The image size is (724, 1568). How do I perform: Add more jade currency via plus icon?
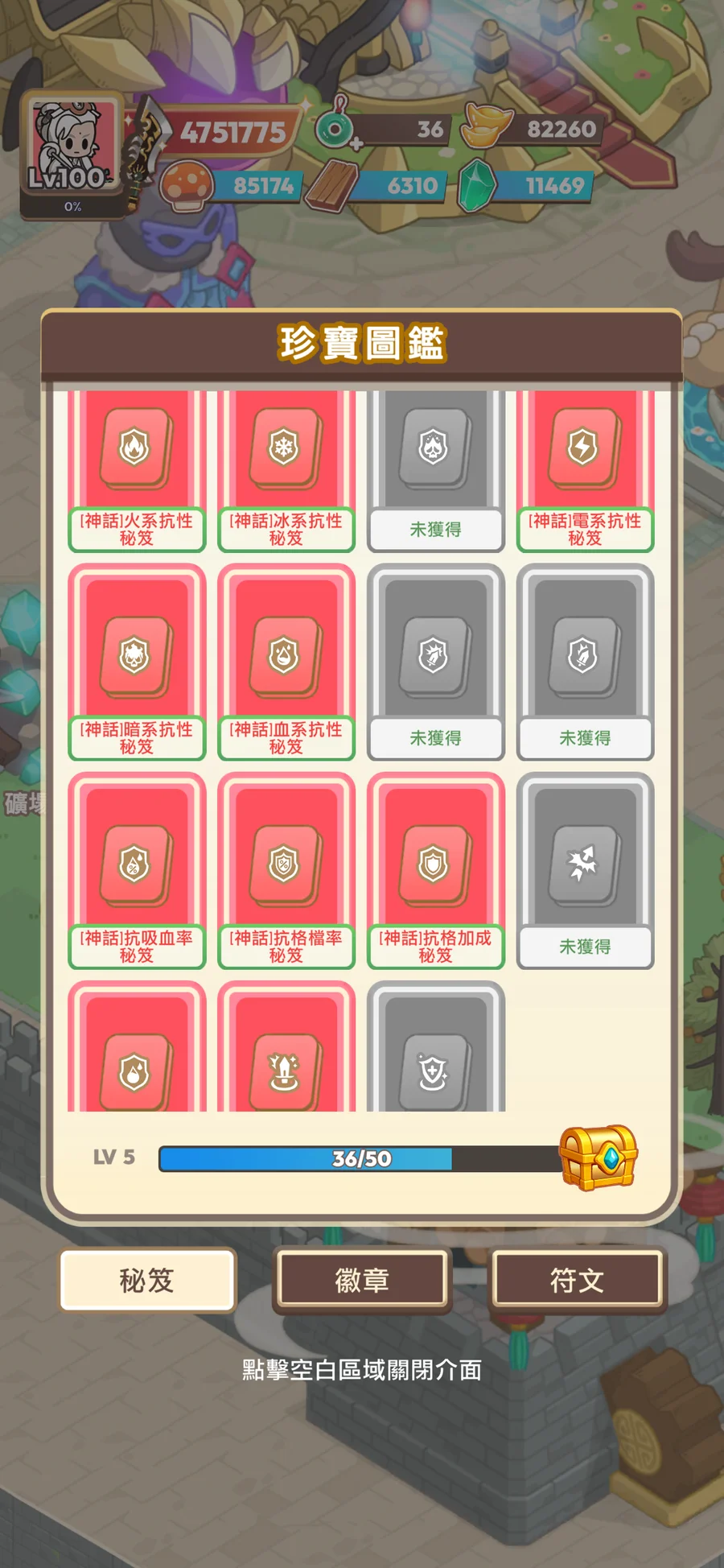356,144
